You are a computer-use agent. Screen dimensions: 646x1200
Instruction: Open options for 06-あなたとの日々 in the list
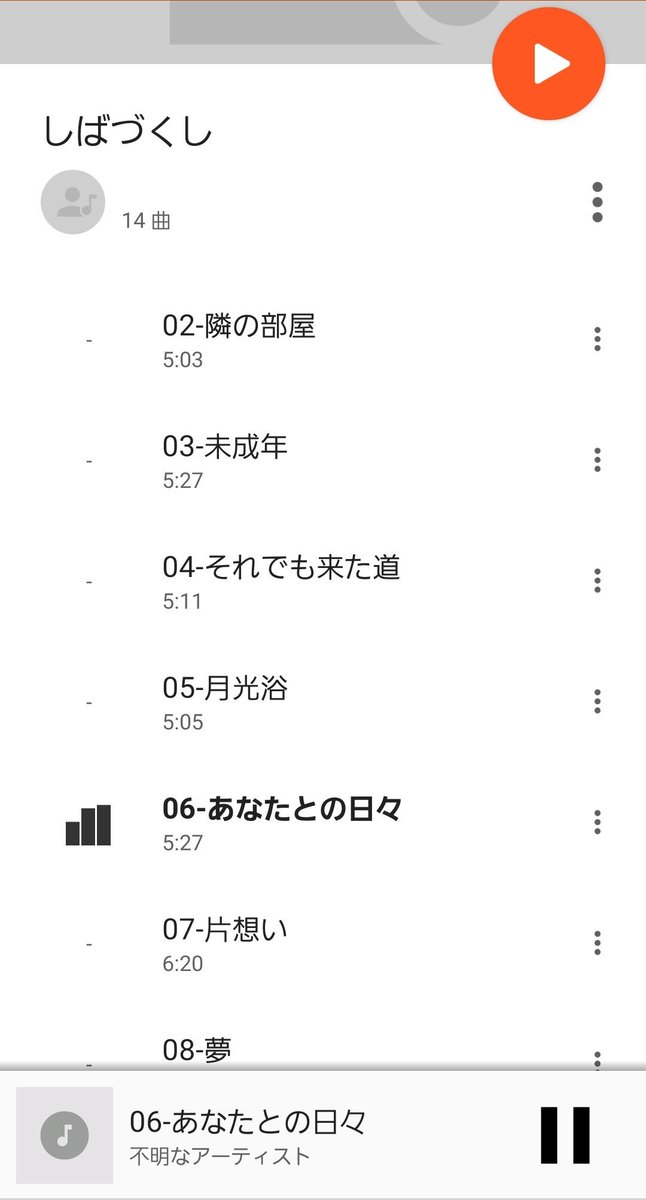point(597,822)
